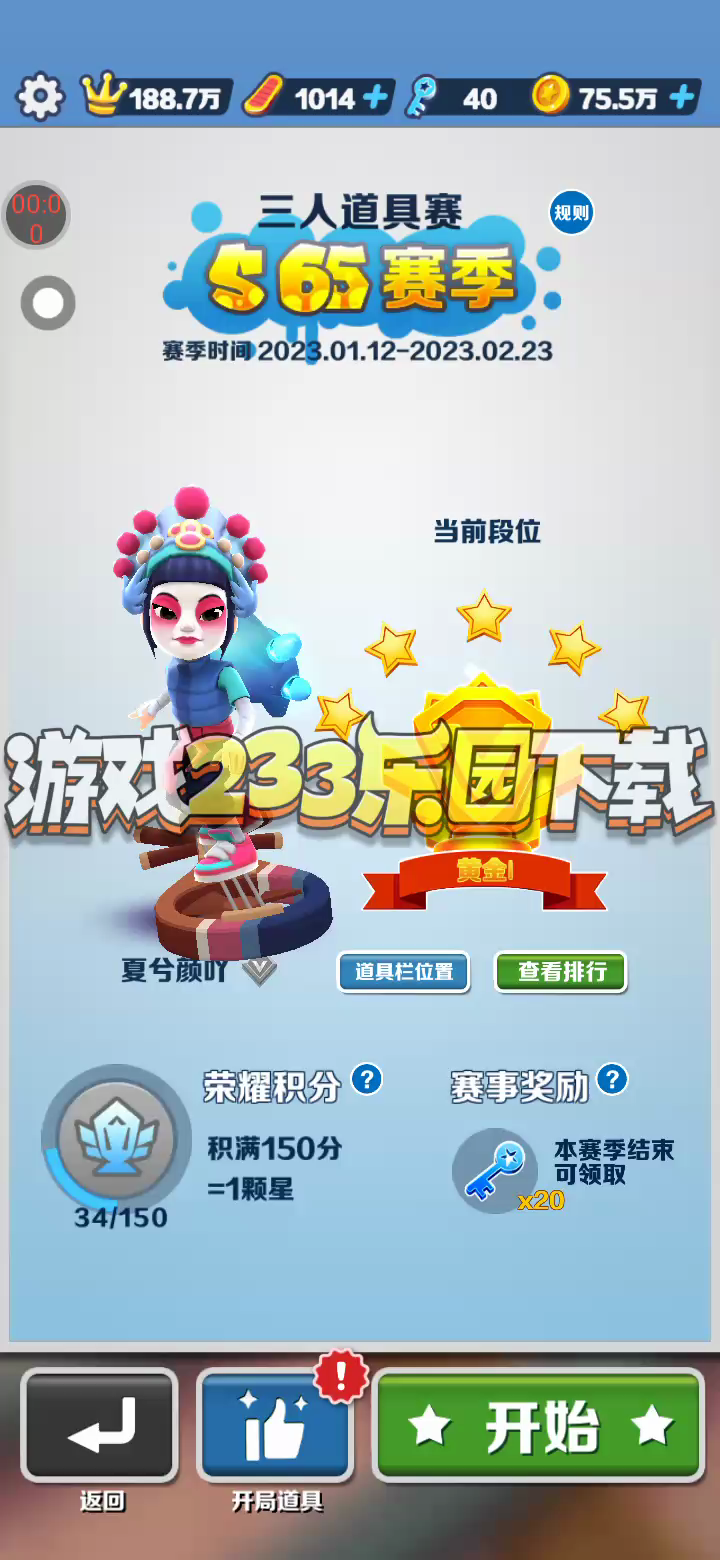The width and height of the screenshot is (720, 1560).
Task: View rankings via 查看排行
Action: coord(561,972)
